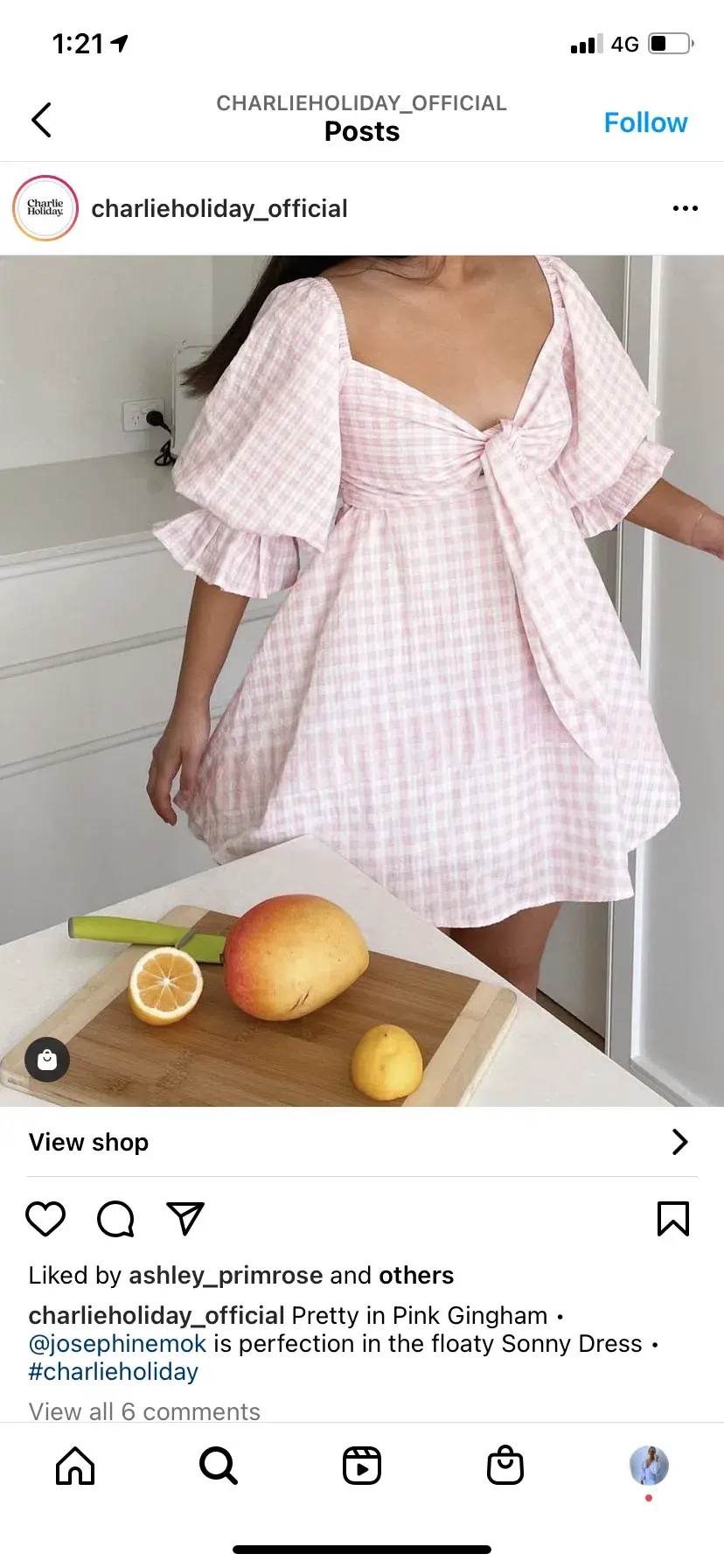Switch to the Shop tab
The image size is (724, 1568).
505,1466
